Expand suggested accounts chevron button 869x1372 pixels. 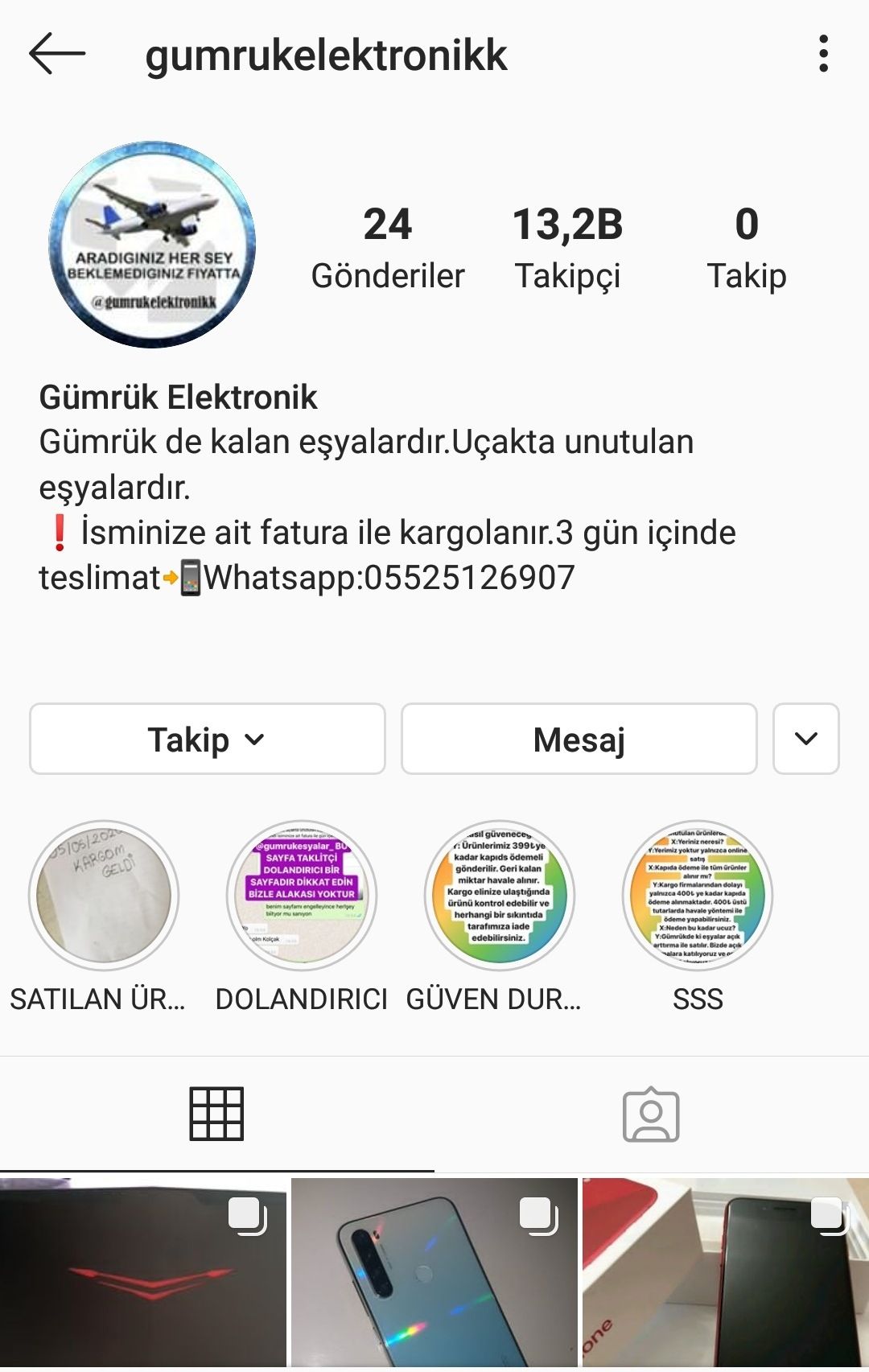tap(805, 740)
